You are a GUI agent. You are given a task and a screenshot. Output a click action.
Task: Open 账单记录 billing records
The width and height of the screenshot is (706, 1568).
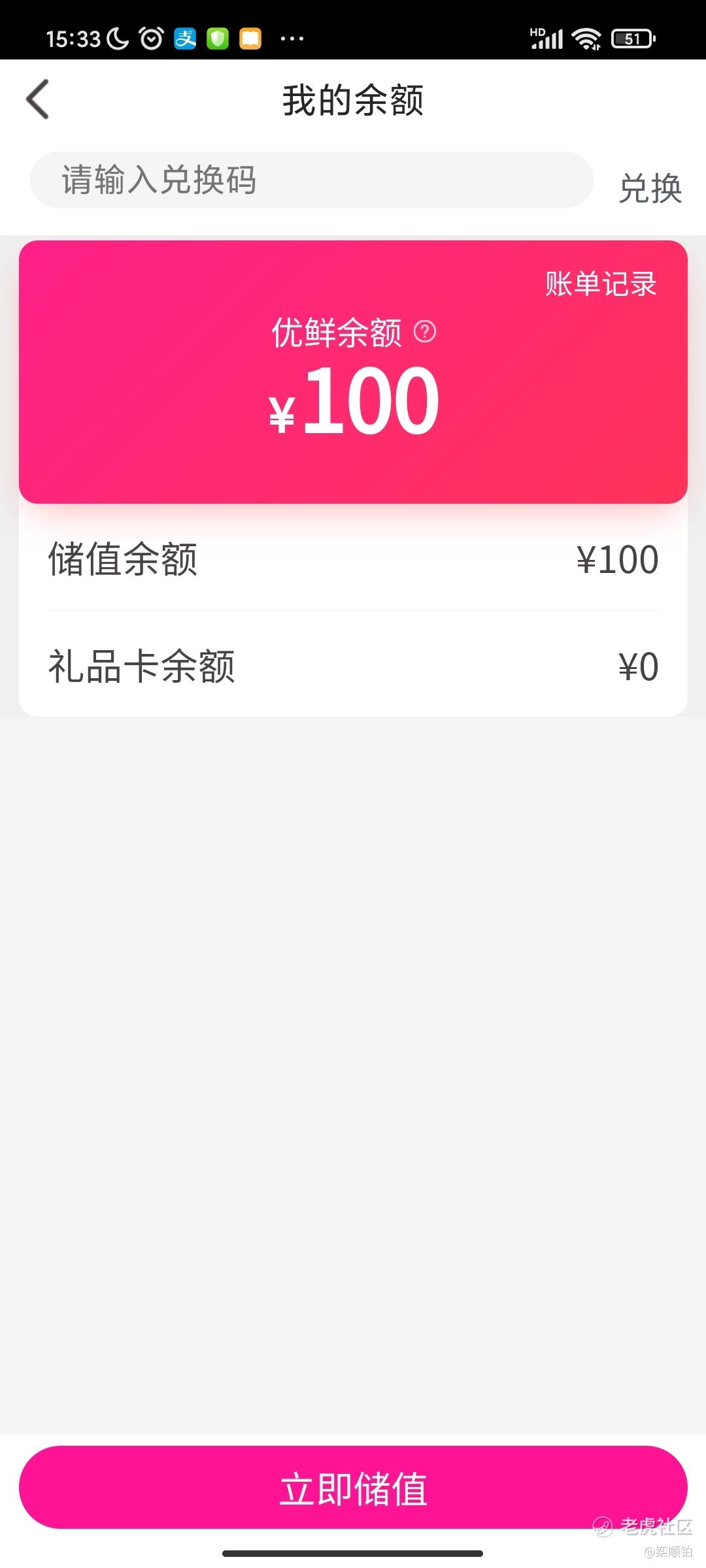[x=601, y=284]
